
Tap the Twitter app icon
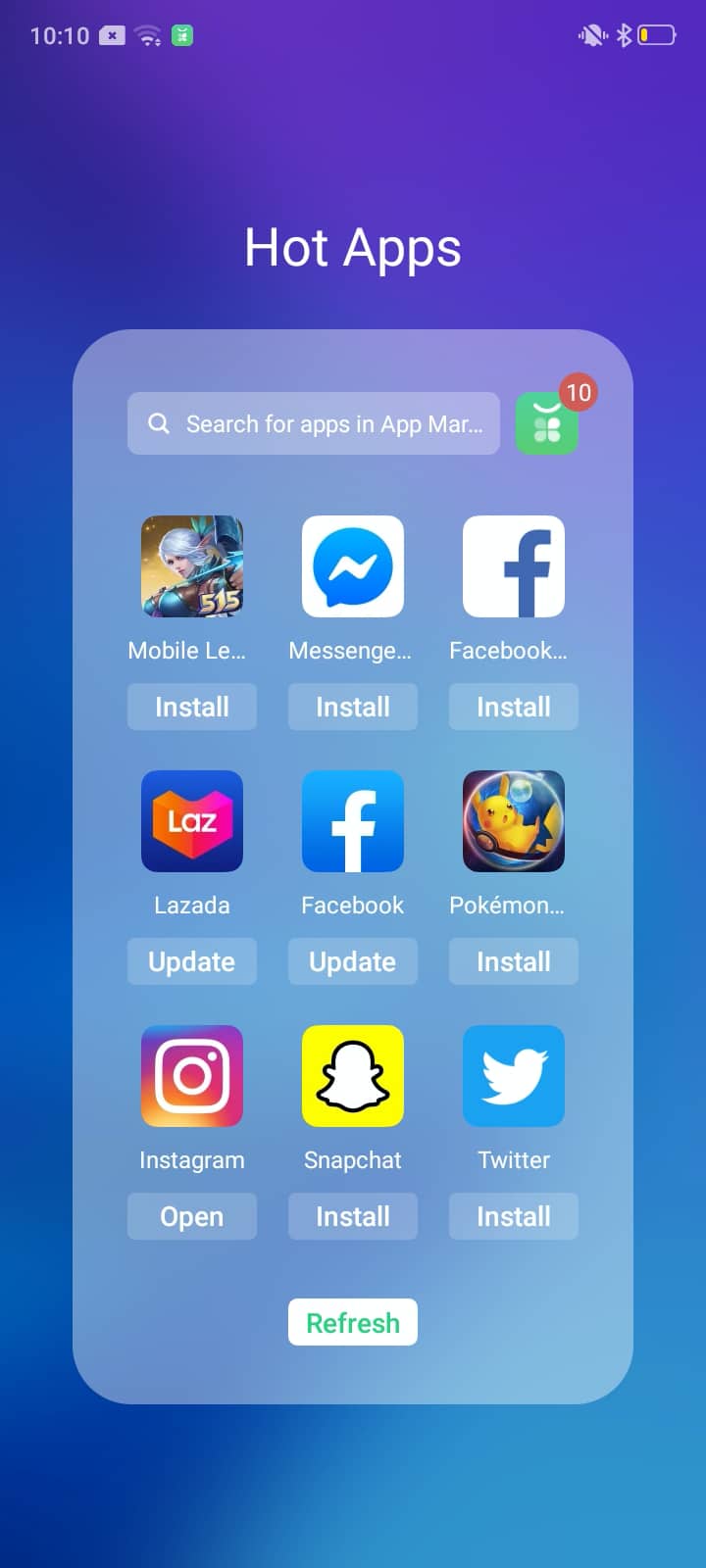click(x=514, y=1076)
